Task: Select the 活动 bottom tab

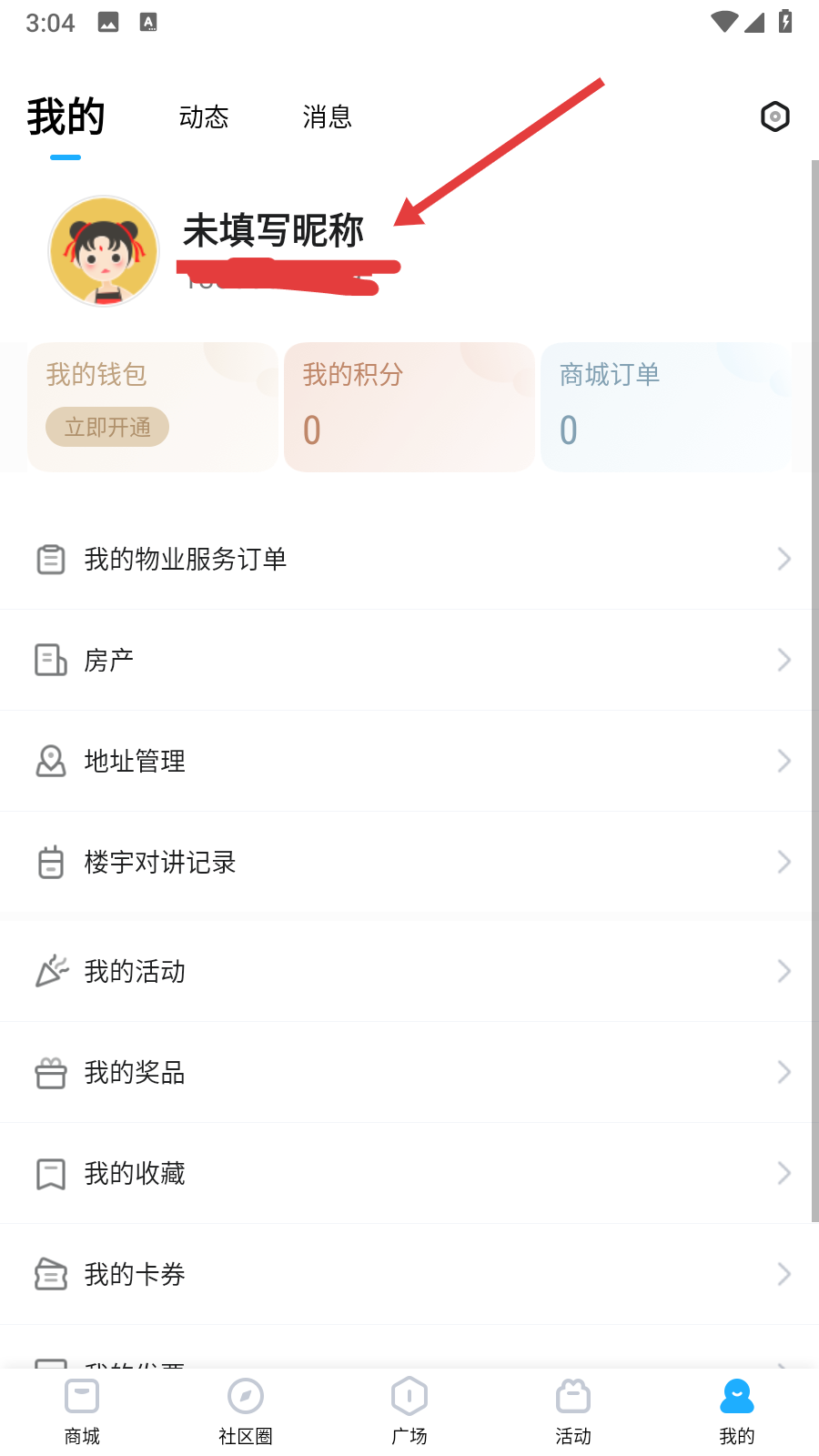Action: [x=573, y=1410]
